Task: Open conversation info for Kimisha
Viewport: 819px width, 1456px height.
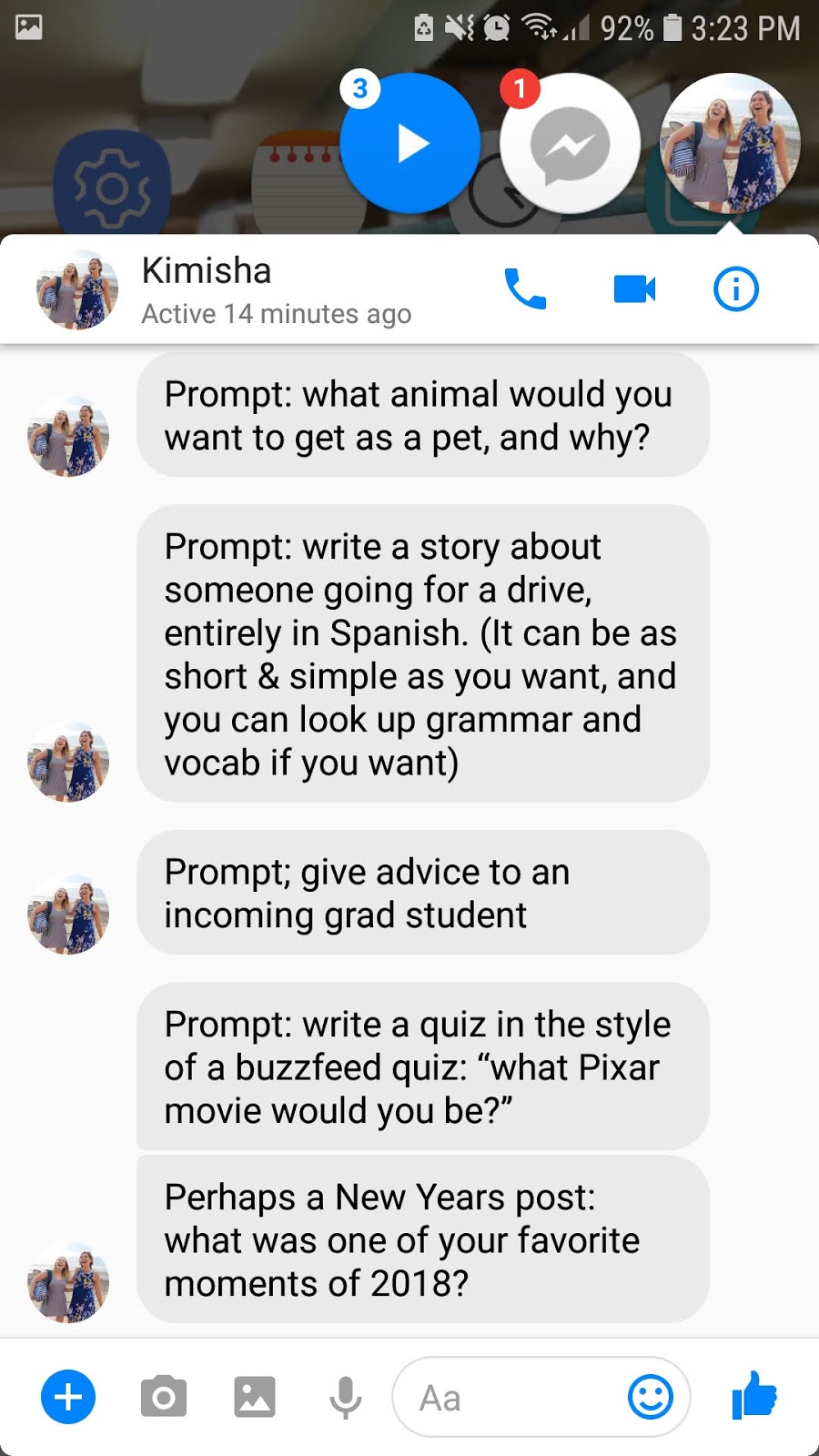Action: [735, 289]
